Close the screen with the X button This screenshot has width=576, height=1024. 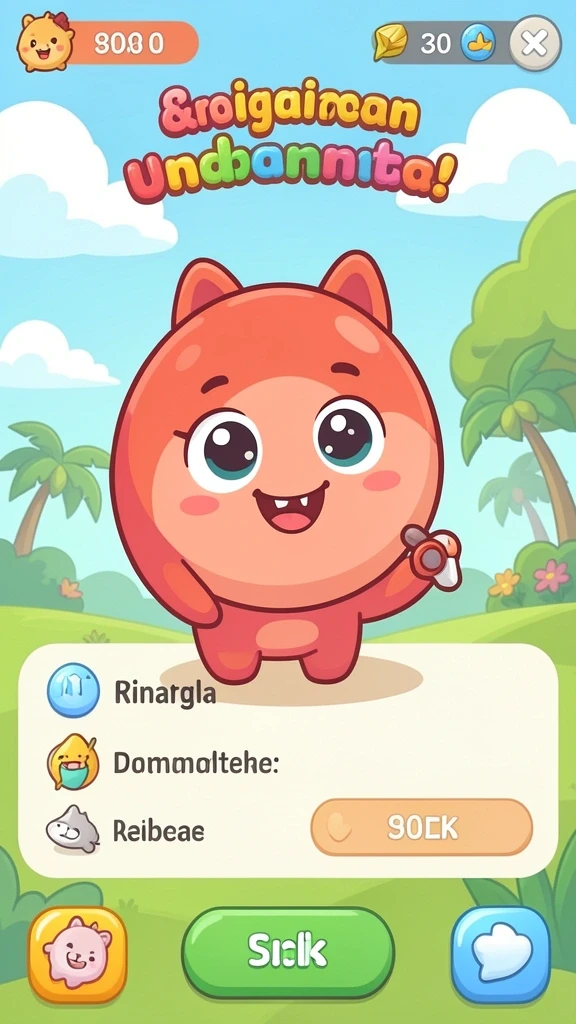point(535,44)
